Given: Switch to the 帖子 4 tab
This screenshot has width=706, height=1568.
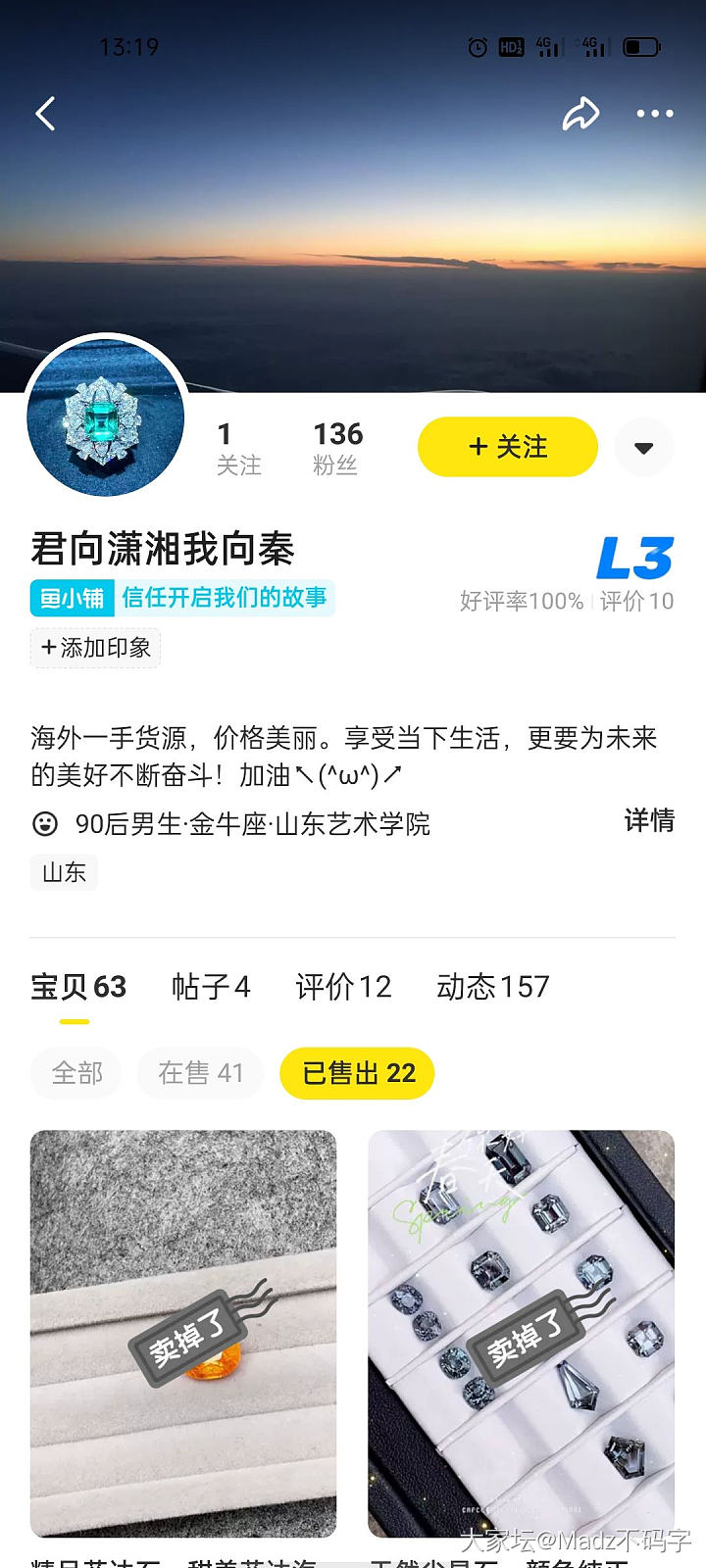Looking at the screenshot, I should (211, 987).
